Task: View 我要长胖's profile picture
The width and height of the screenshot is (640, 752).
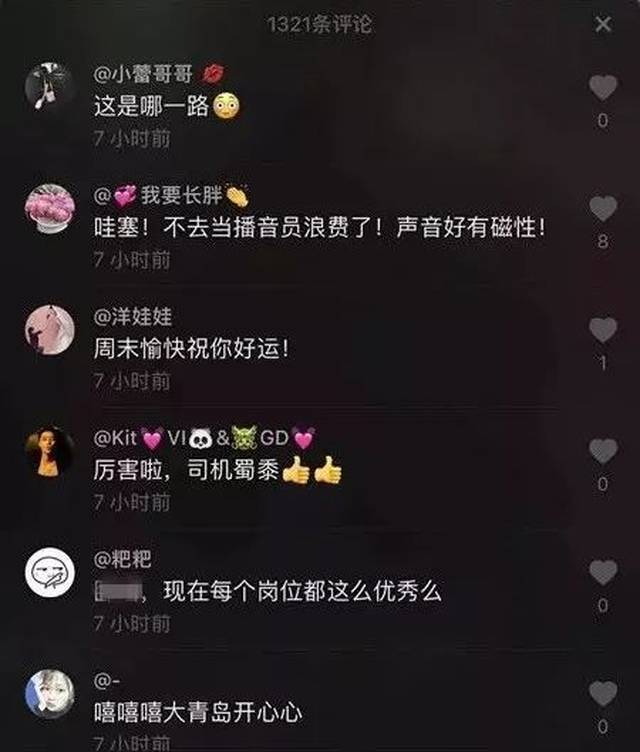Action: (x=49, y=208)
